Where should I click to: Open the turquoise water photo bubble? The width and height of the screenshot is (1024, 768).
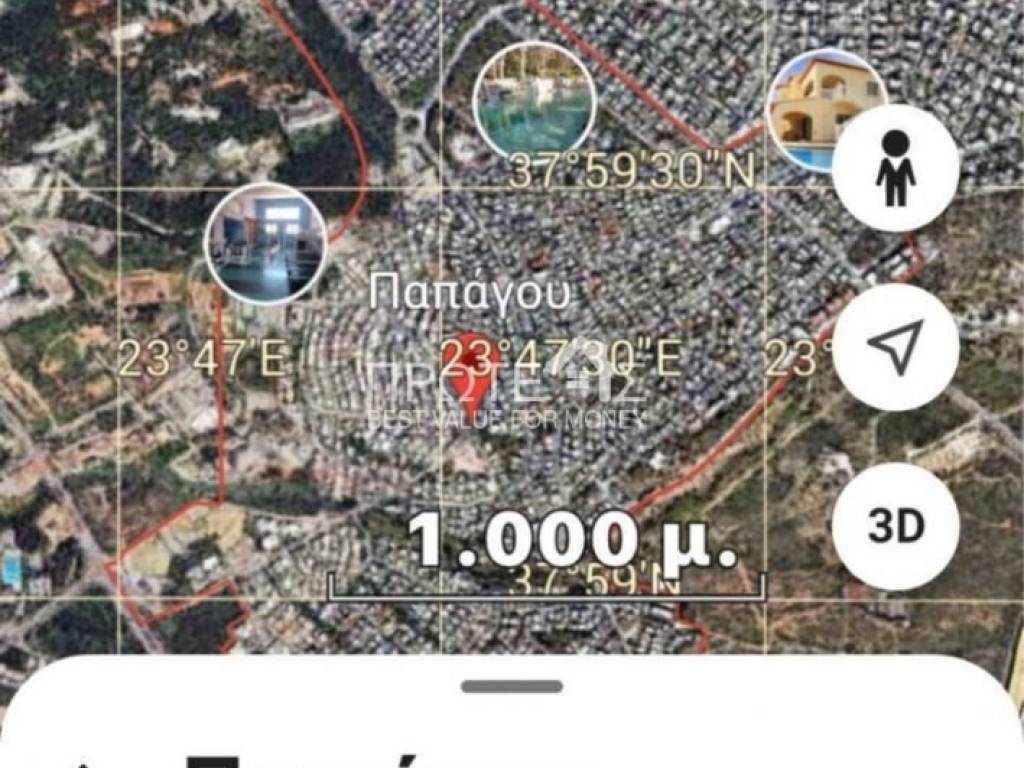pyautogui.click(x=535, y=102)
